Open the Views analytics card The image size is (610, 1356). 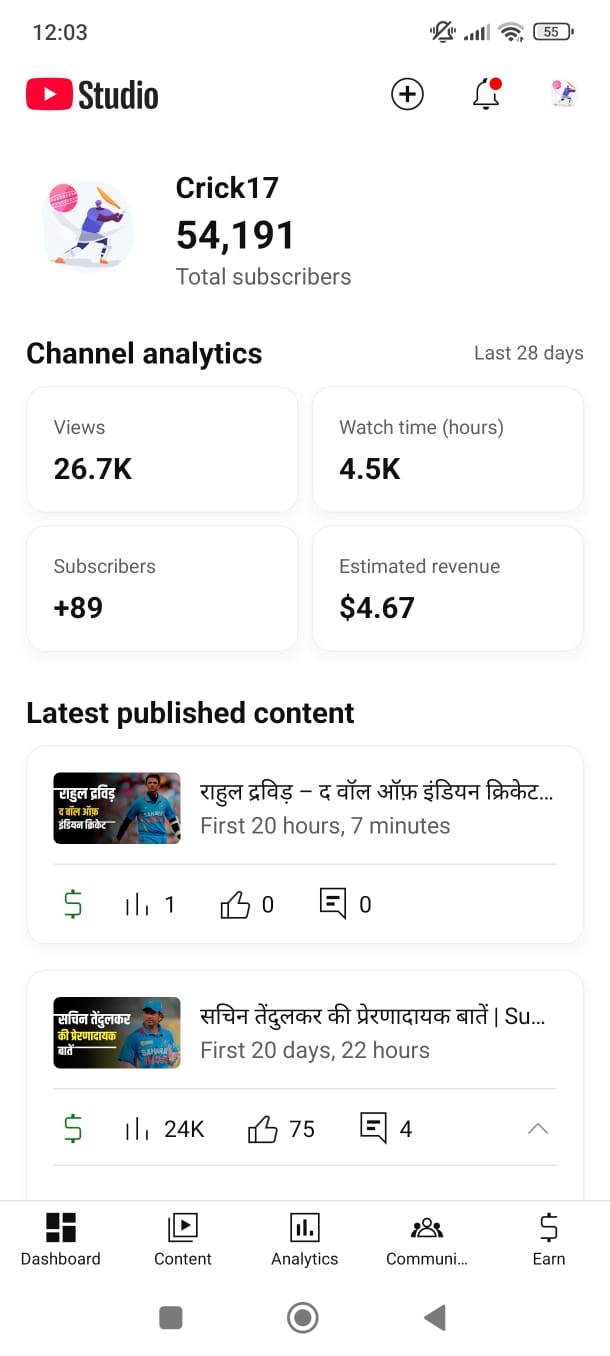coord(162,449)
